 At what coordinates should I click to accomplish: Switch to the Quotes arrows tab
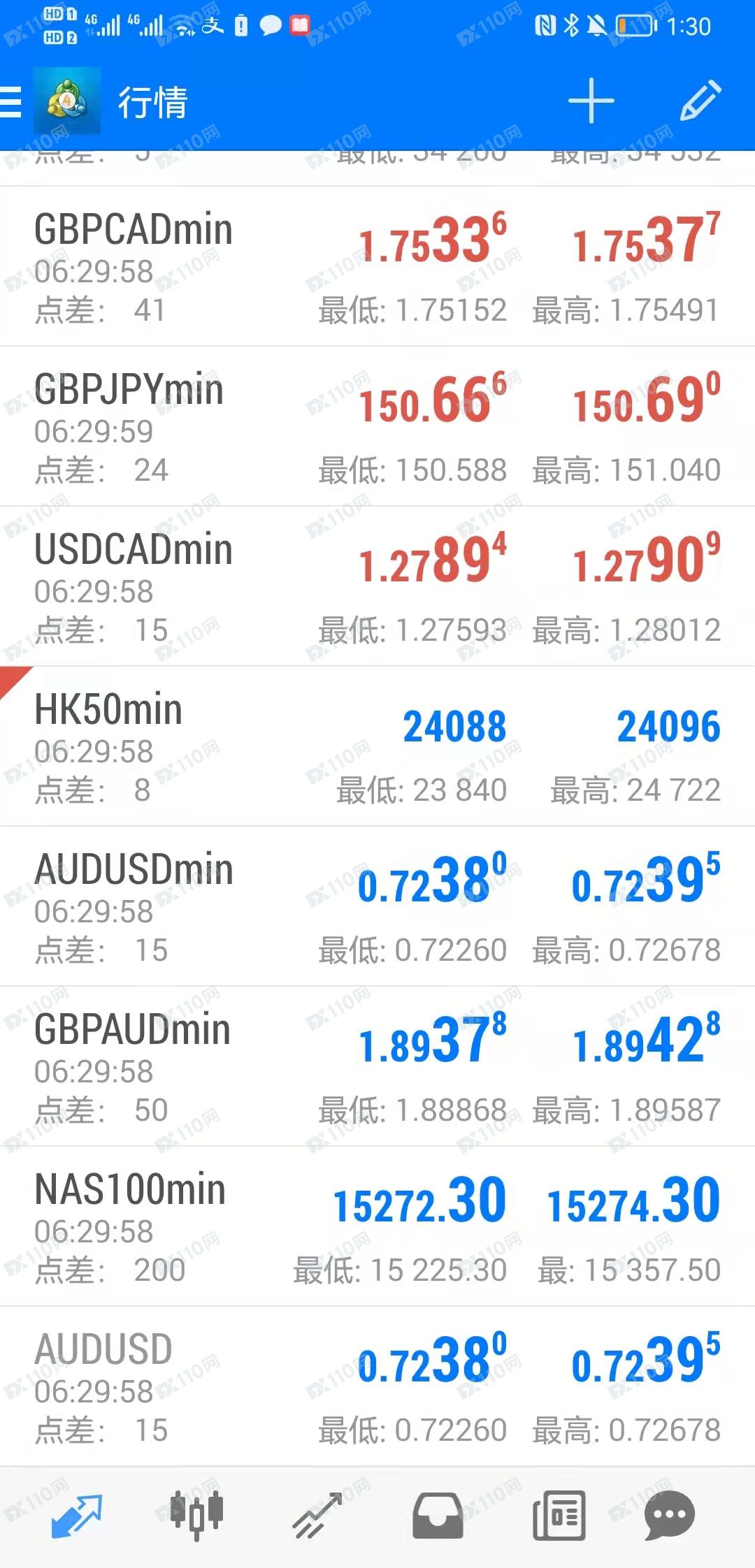point(77,1516)
